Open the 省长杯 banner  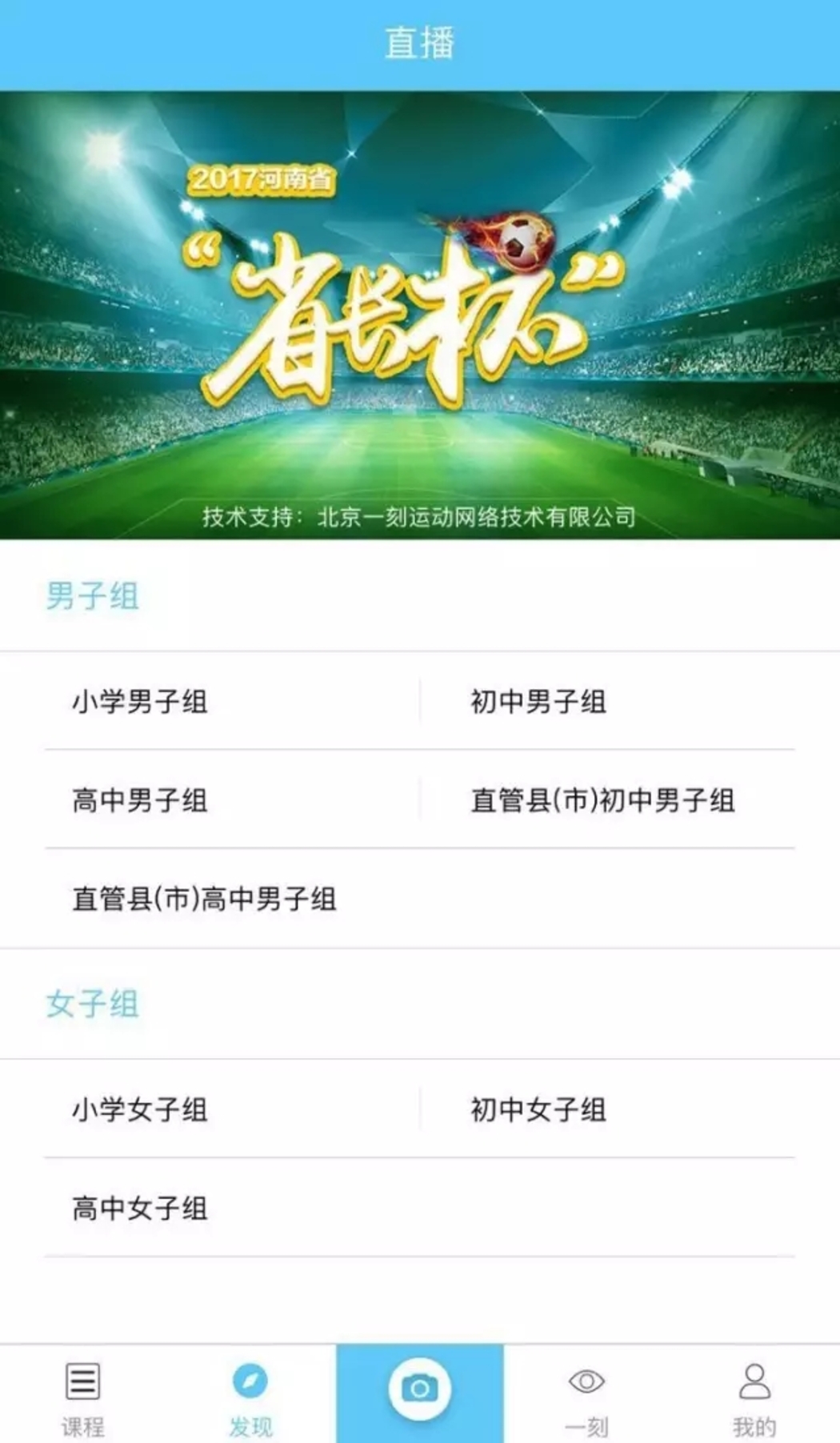tap(420, 315)
